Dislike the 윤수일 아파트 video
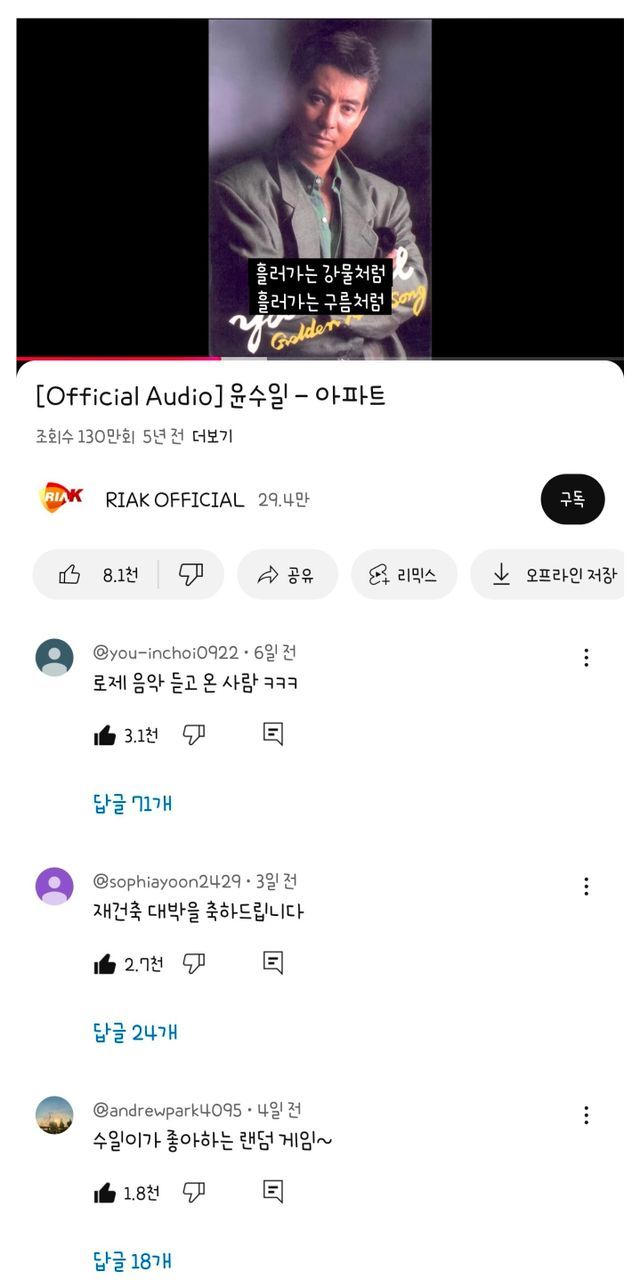Image resolution: width=640 pixels, height=1280 pixels. pos(191,575)
